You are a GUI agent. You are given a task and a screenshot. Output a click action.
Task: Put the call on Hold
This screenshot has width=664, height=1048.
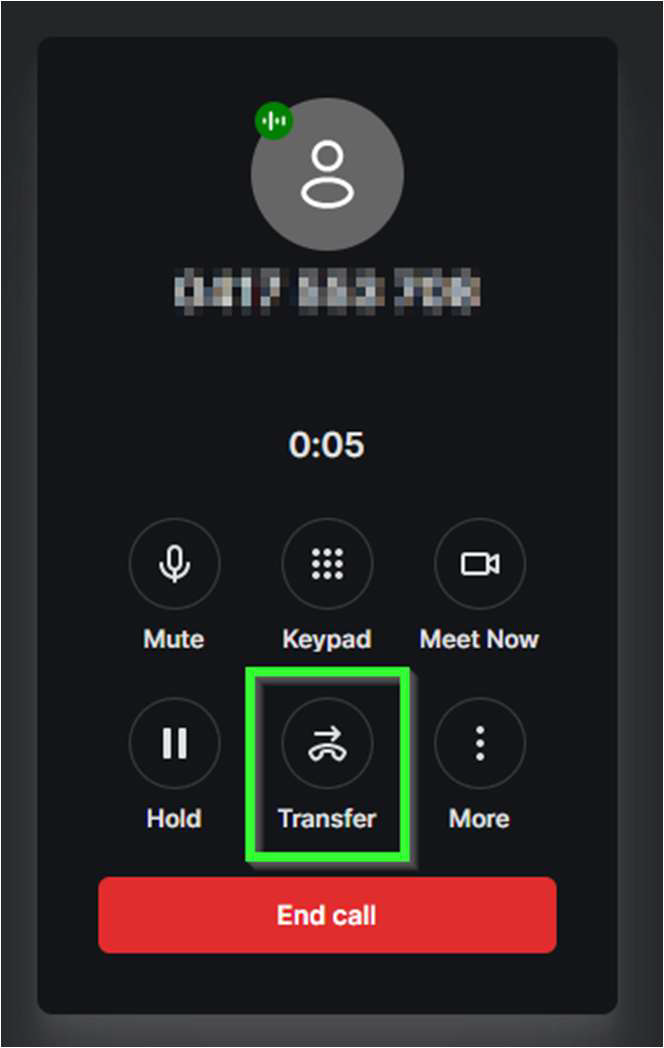click(174, 743)
